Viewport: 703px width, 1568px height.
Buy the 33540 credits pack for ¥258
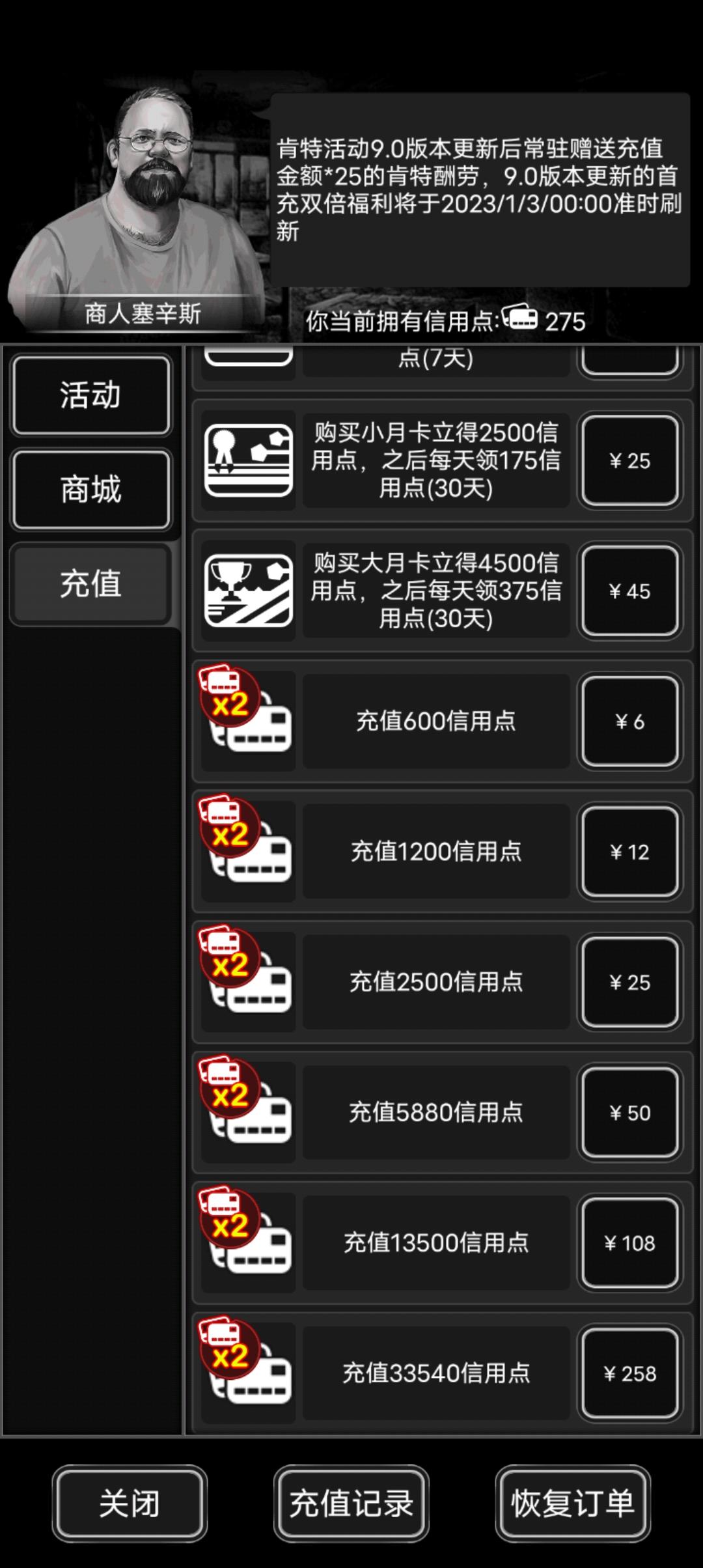[x=629, y=1374]
